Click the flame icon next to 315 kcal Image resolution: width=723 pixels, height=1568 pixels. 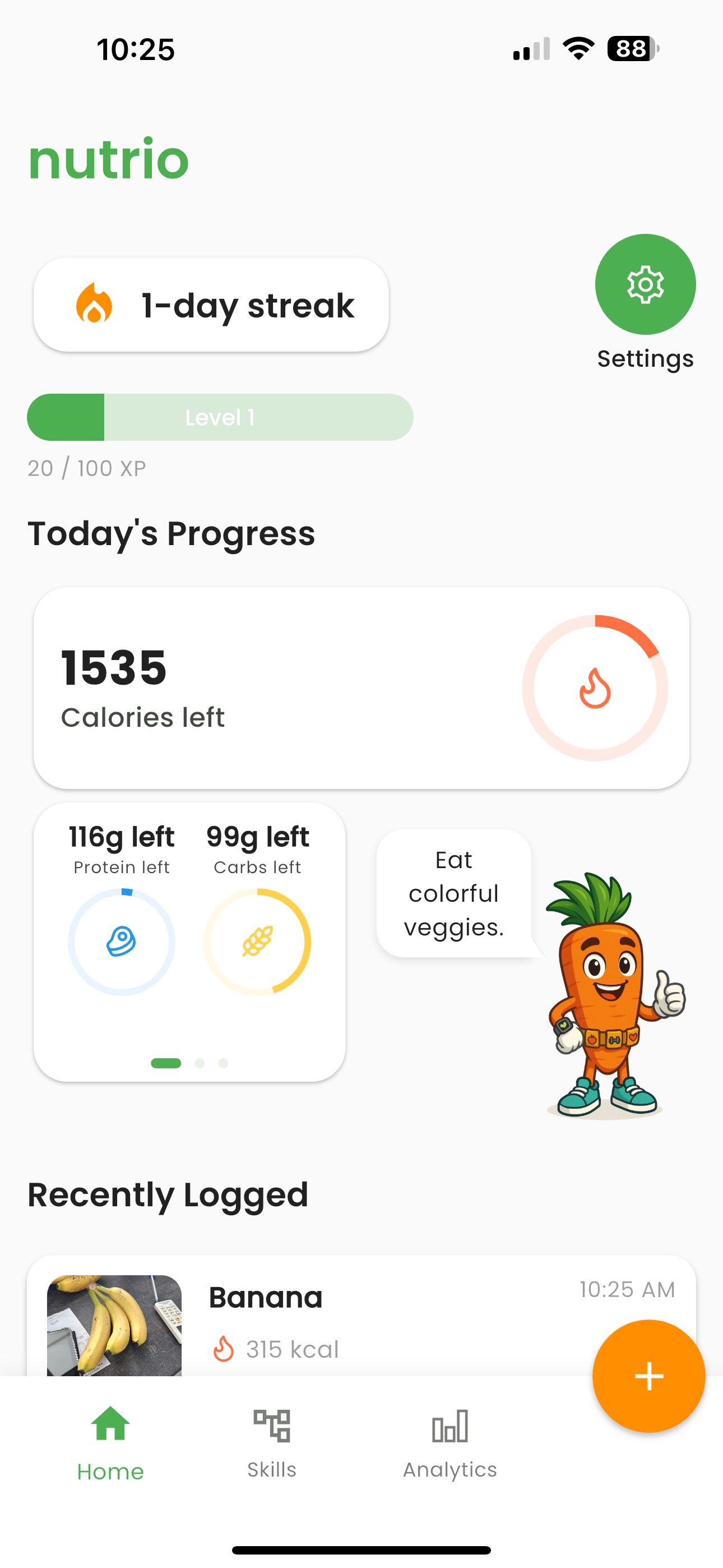coord(224,1349)
